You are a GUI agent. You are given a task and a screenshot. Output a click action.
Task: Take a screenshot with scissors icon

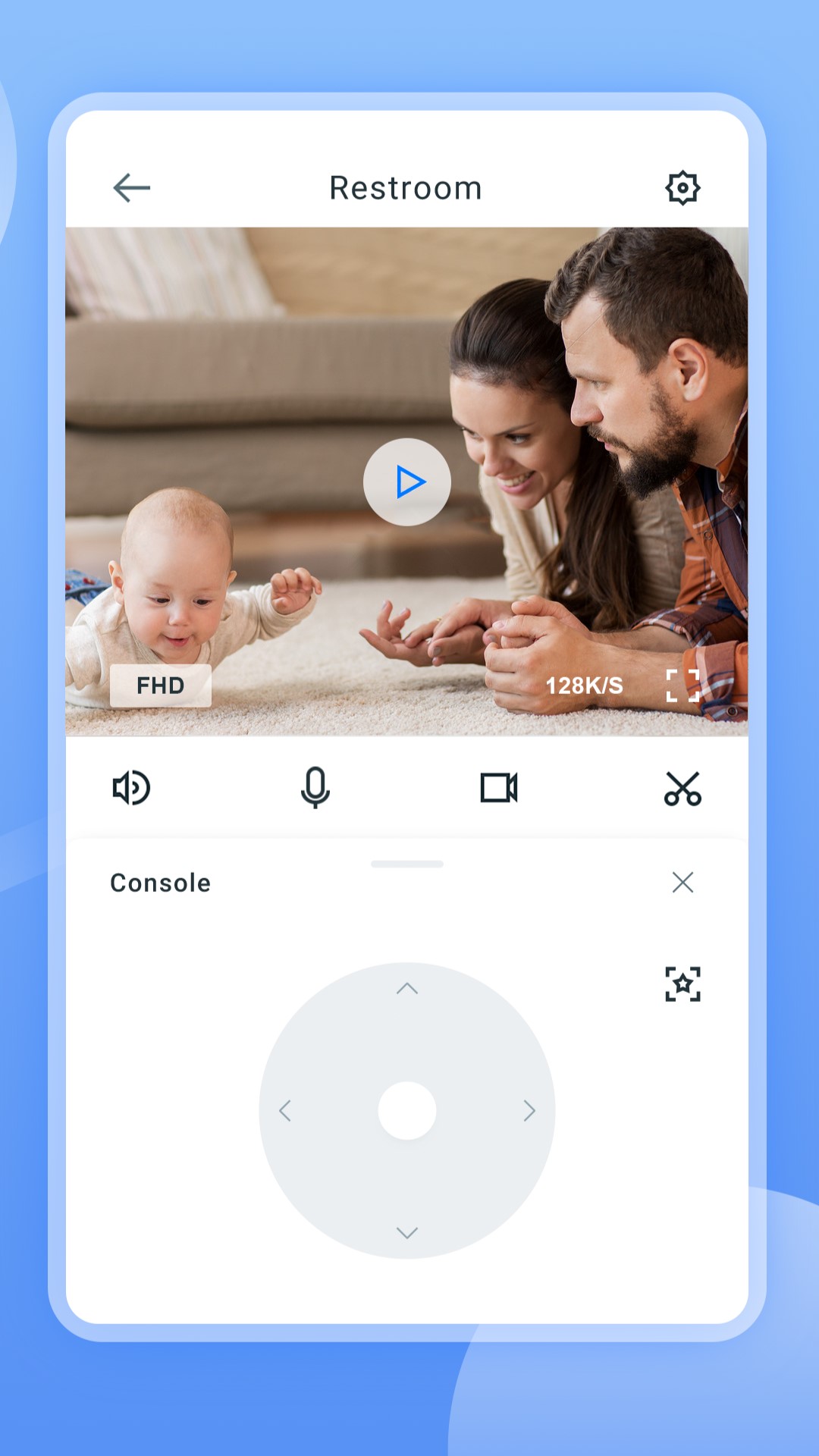pos(682,788)
